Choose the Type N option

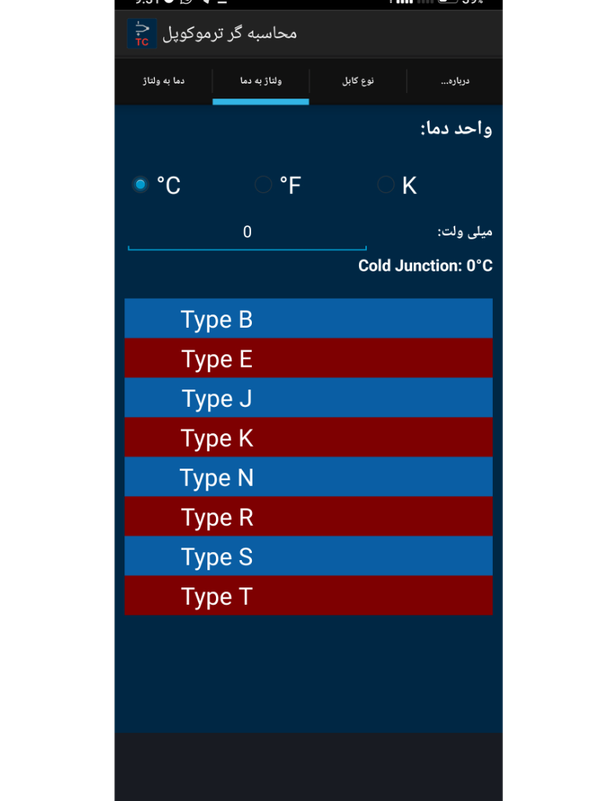[308, 477]
